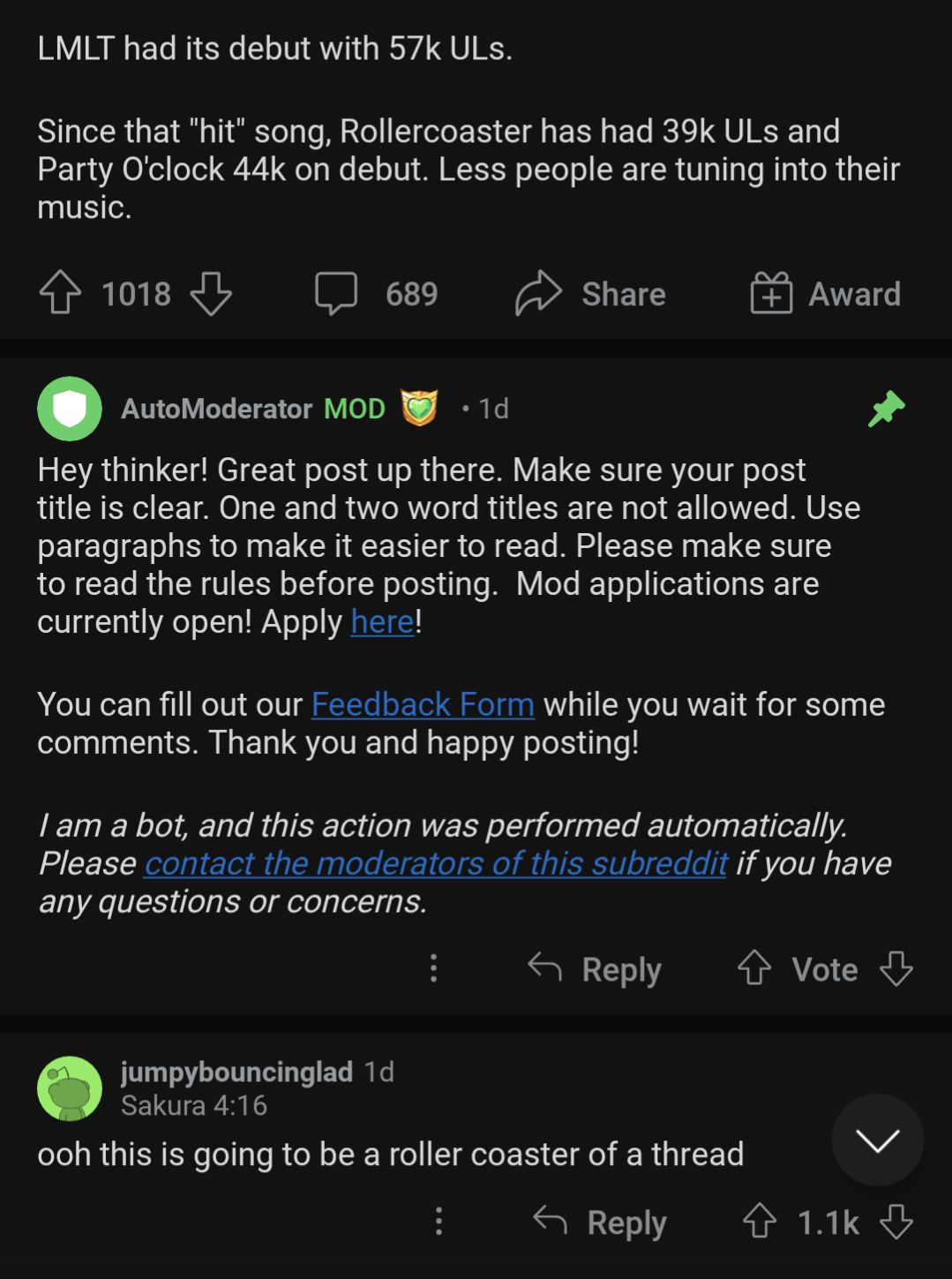Contact the moderators of this subreddit

click(436, 863)
